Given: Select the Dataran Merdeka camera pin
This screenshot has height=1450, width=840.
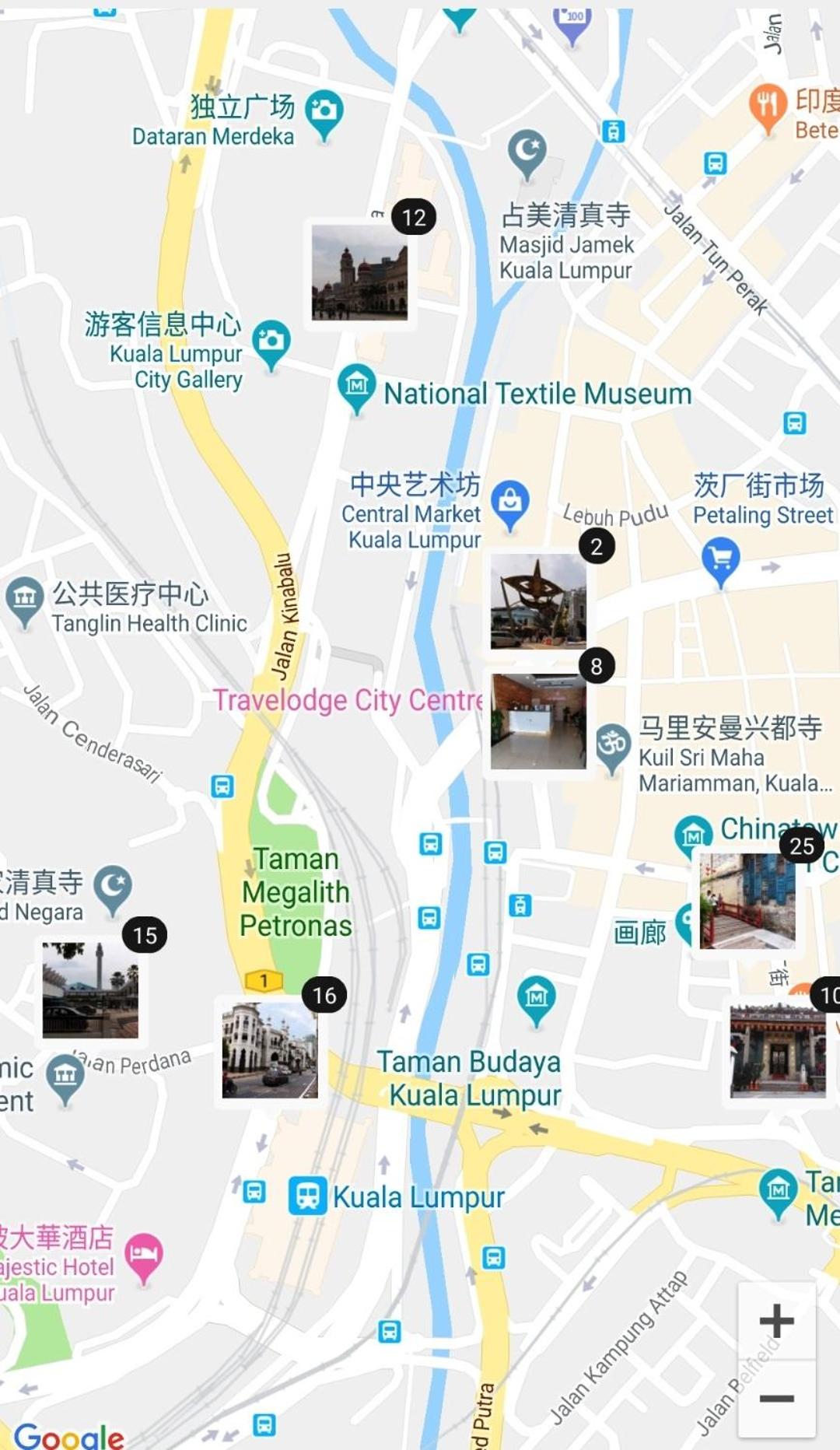Looking at the screenshot, I should click(324, 111).
